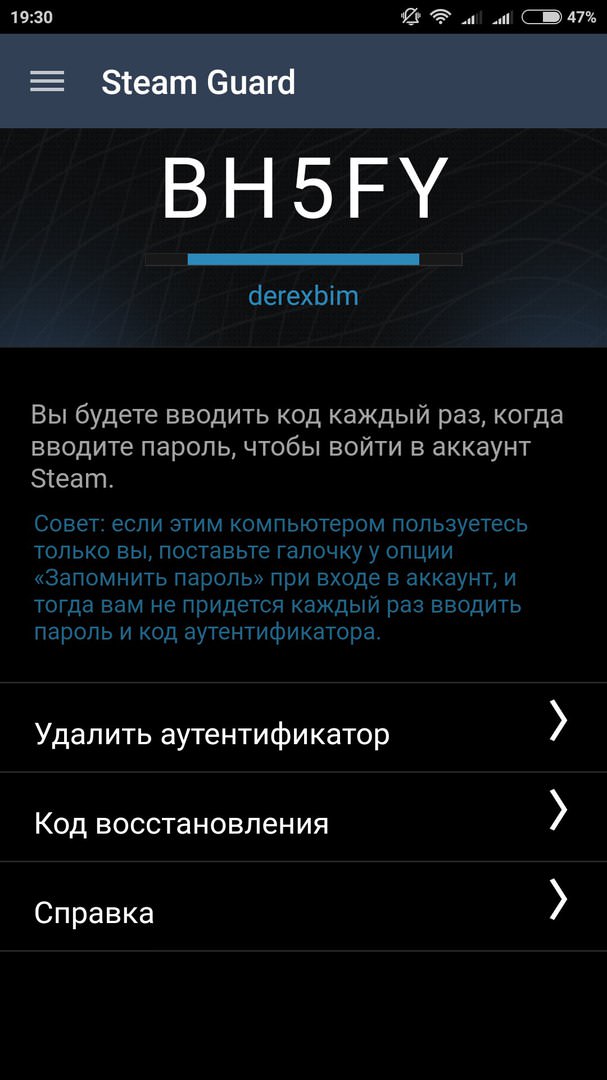Open the hamburger drawer menu
Viewport: 607px width, 1080px height.
[47, 82]
